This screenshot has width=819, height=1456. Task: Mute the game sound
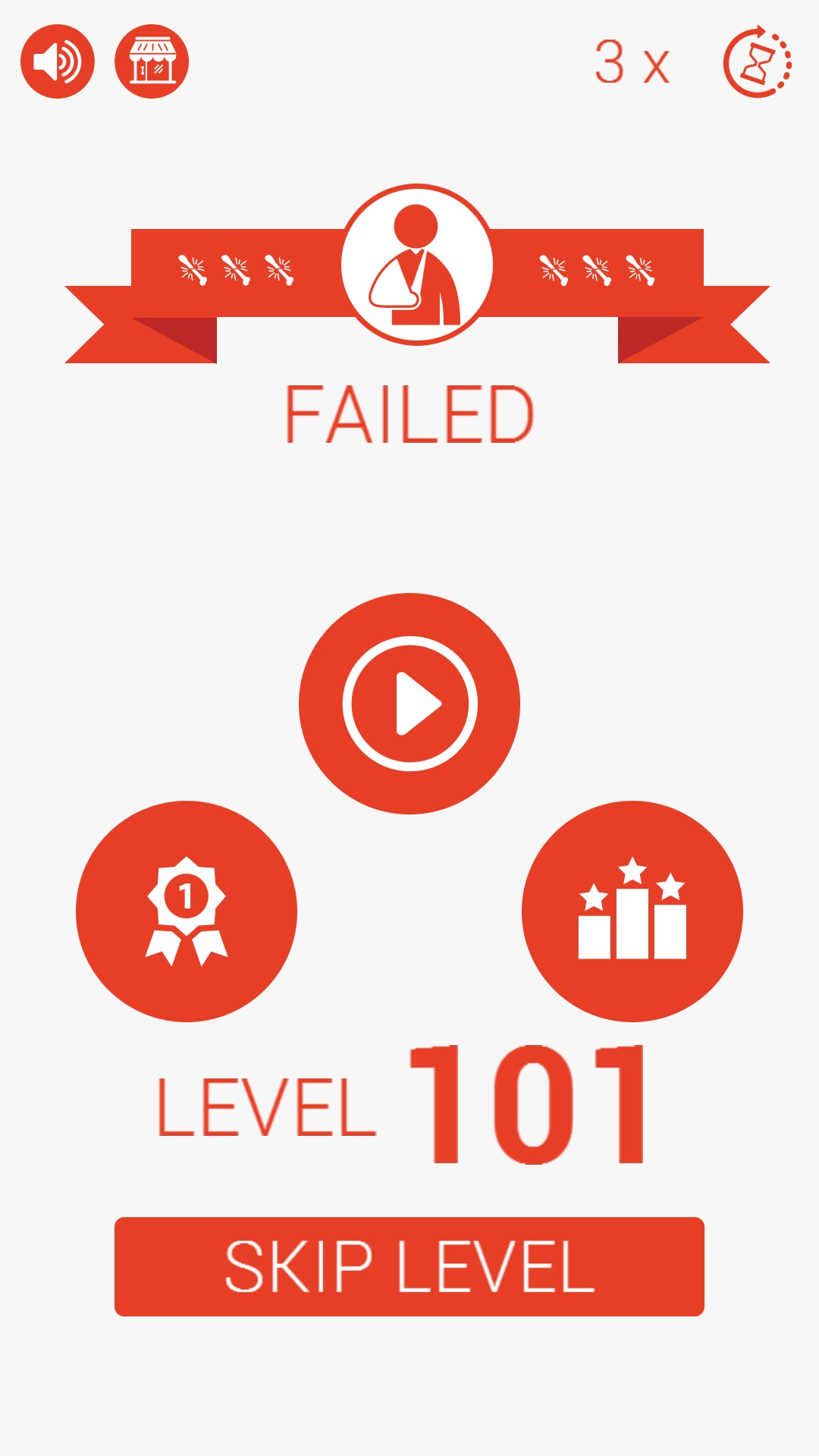tap(58, 61)
